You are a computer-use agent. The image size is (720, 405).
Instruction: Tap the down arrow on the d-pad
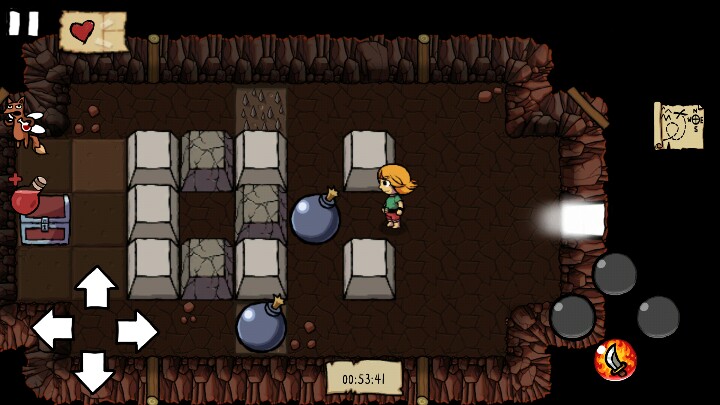(95, 372)
